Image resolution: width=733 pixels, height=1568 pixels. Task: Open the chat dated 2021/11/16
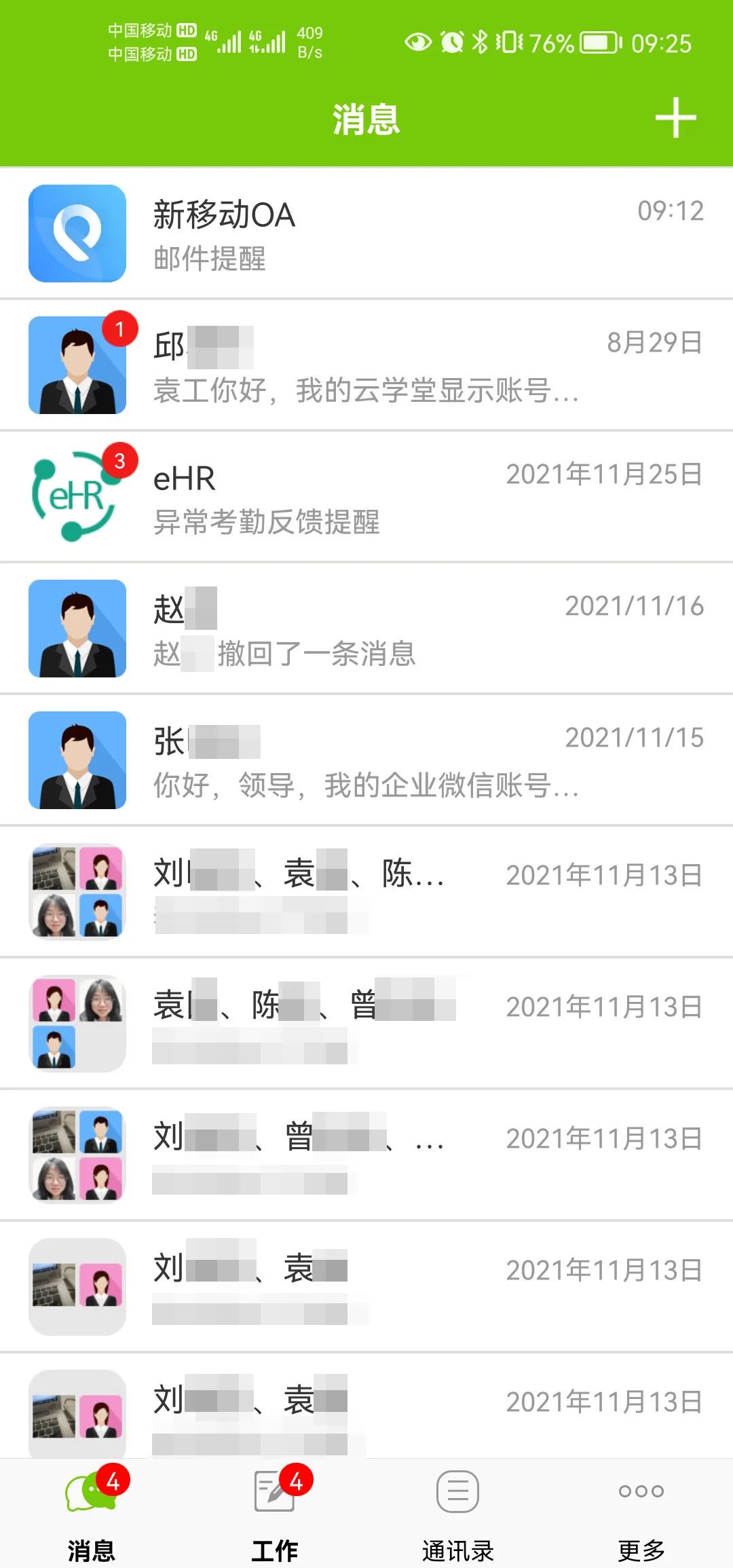point(366,629)
